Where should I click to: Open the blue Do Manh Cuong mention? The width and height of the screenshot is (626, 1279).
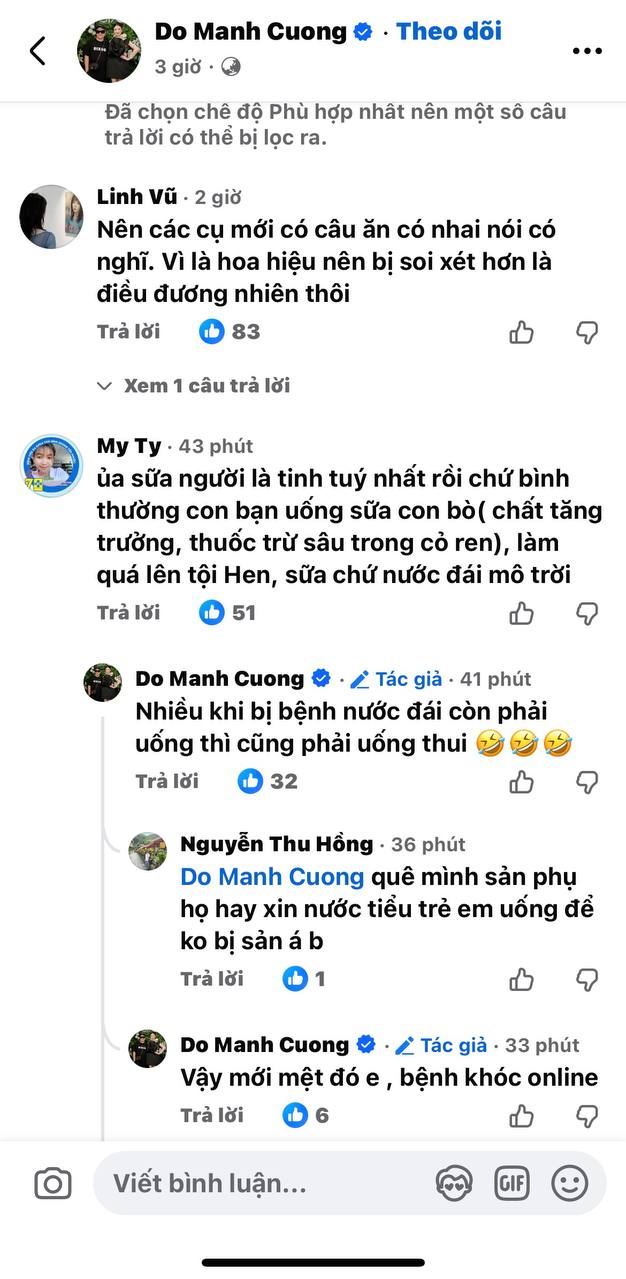pos(272,877)
